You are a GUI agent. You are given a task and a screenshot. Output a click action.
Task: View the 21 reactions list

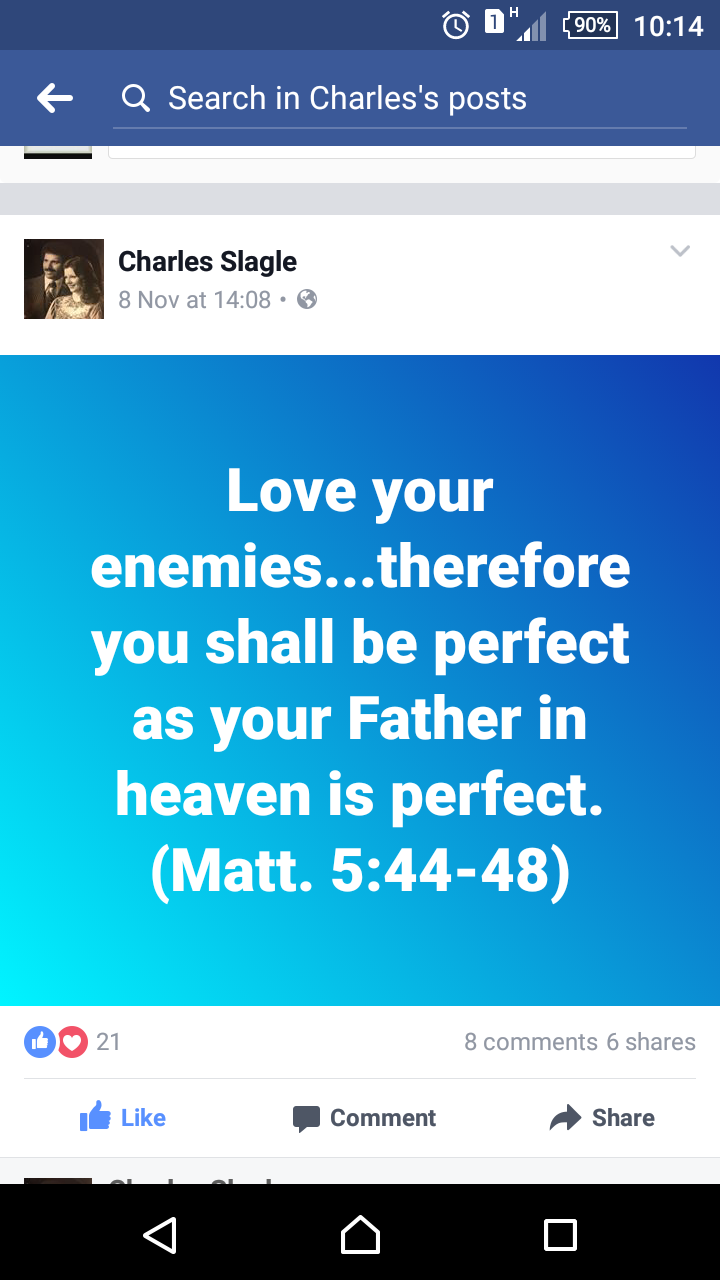click(72, 1042)
